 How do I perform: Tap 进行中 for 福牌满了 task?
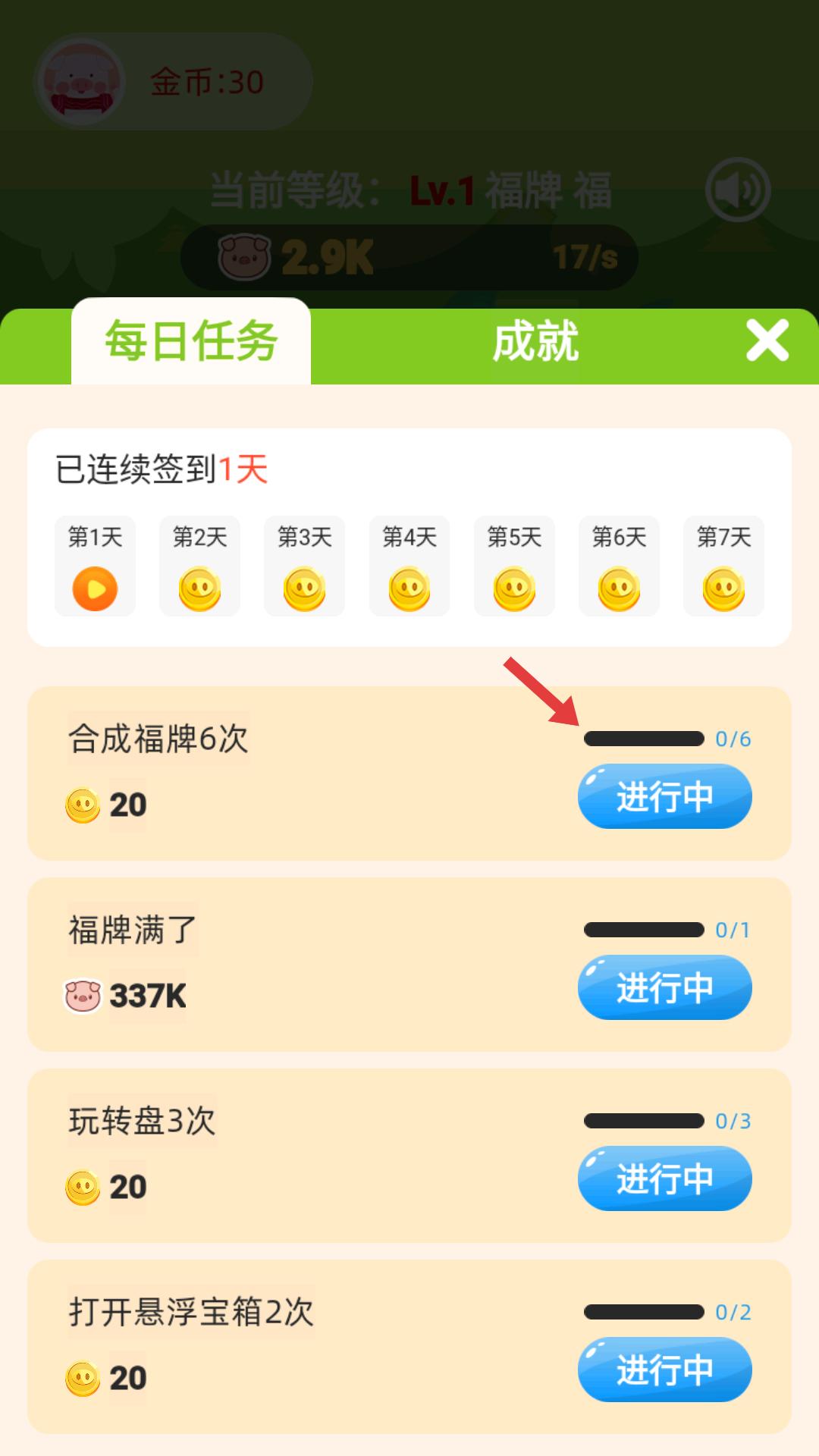(664, 987)
